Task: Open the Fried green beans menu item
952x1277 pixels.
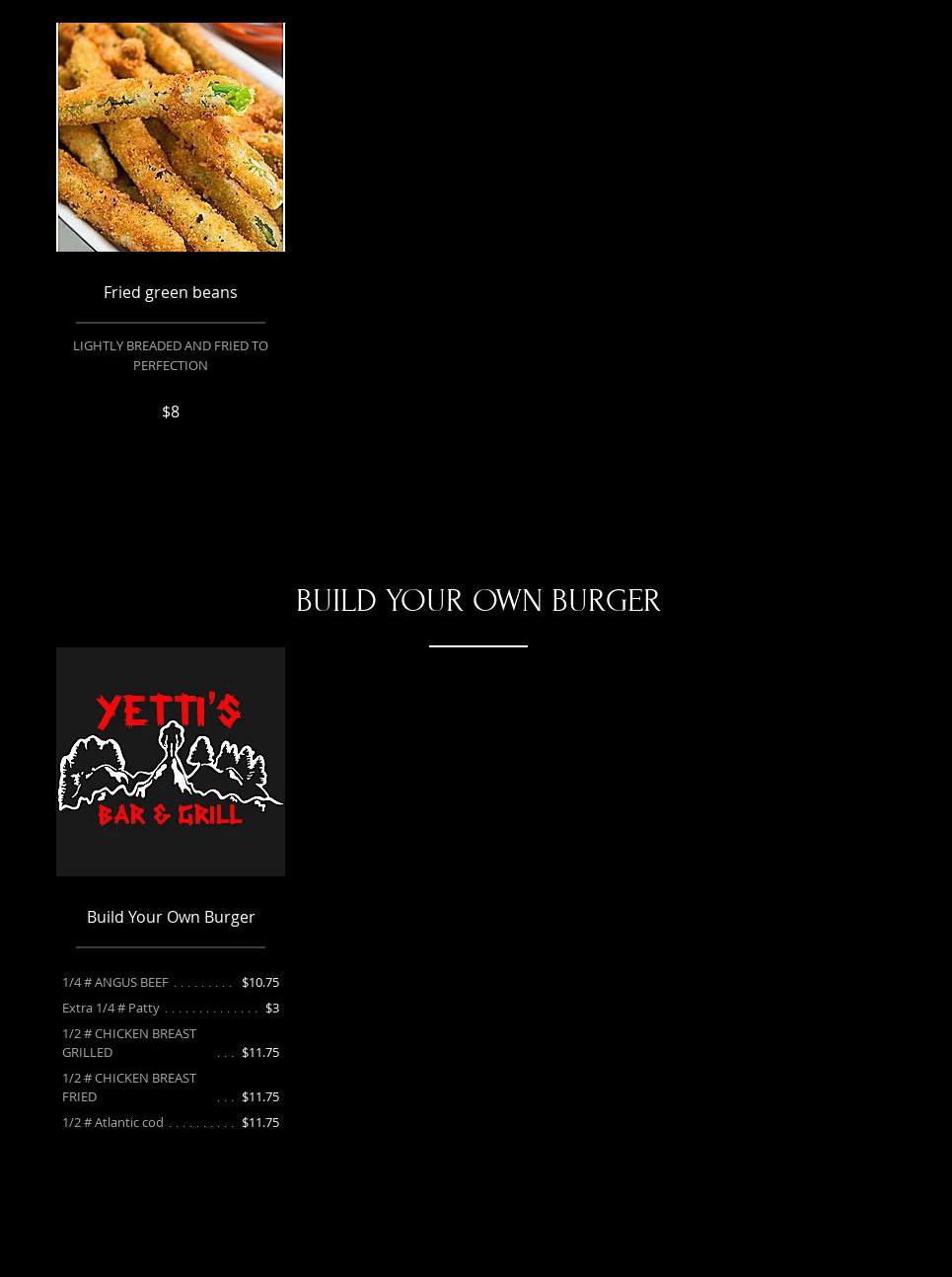Action: tap(170, 292)
